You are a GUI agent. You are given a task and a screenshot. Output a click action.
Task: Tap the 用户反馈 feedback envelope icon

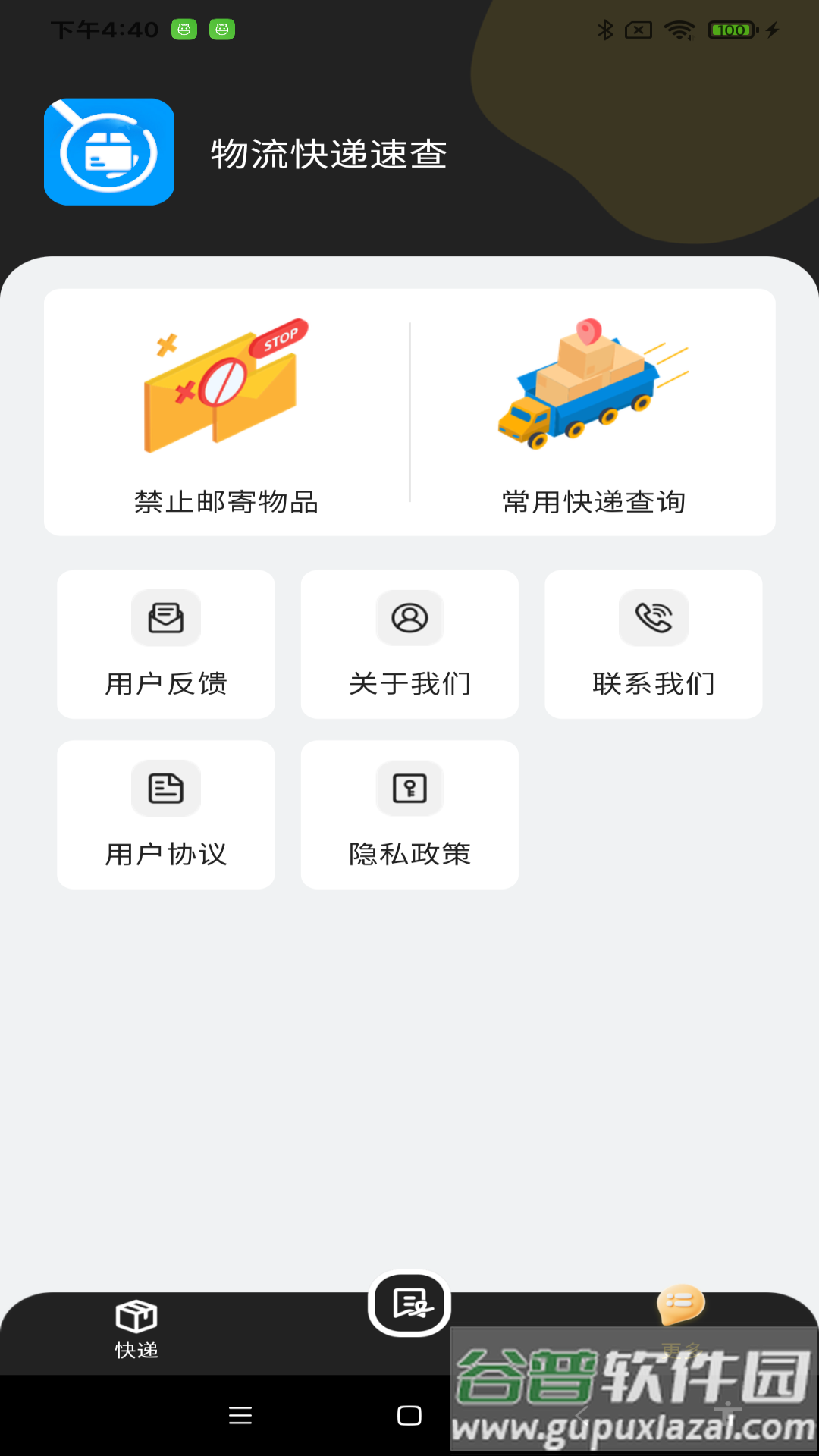click(x=165, y=618)
